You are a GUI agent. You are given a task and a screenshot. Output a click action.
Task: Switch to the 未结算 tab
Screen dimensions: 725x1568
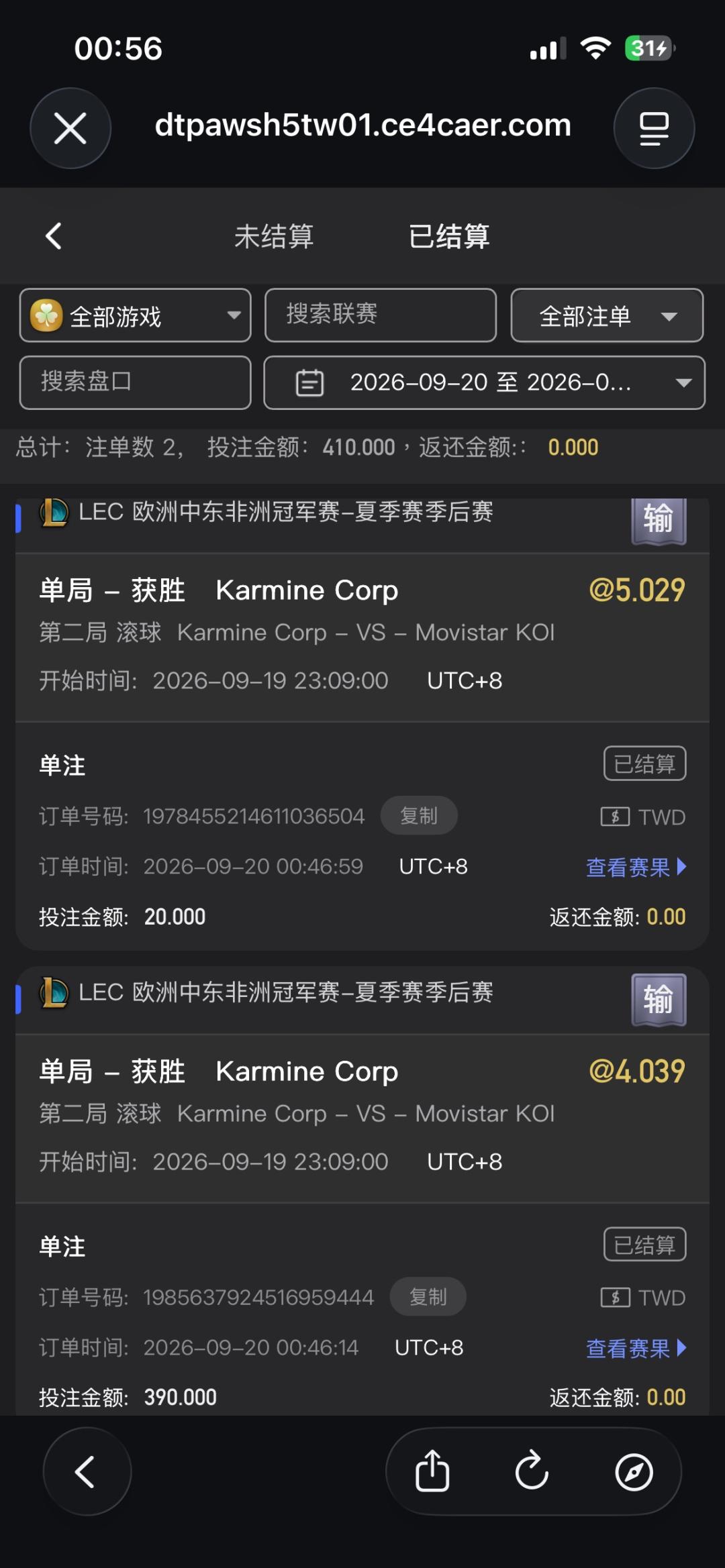(x=274, y=236)
